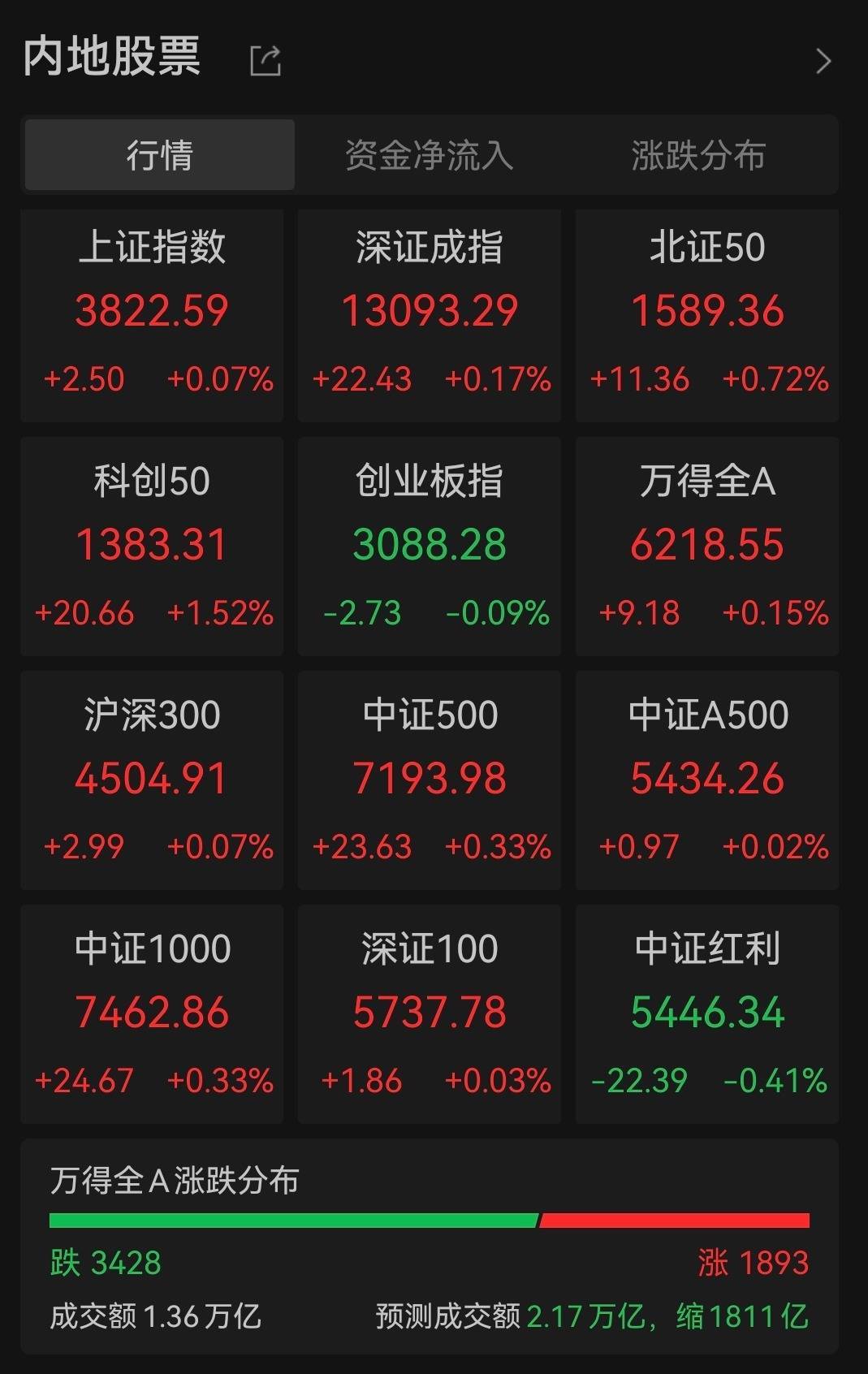
Task: Open the 中证A500 index card
Action: 707,780
